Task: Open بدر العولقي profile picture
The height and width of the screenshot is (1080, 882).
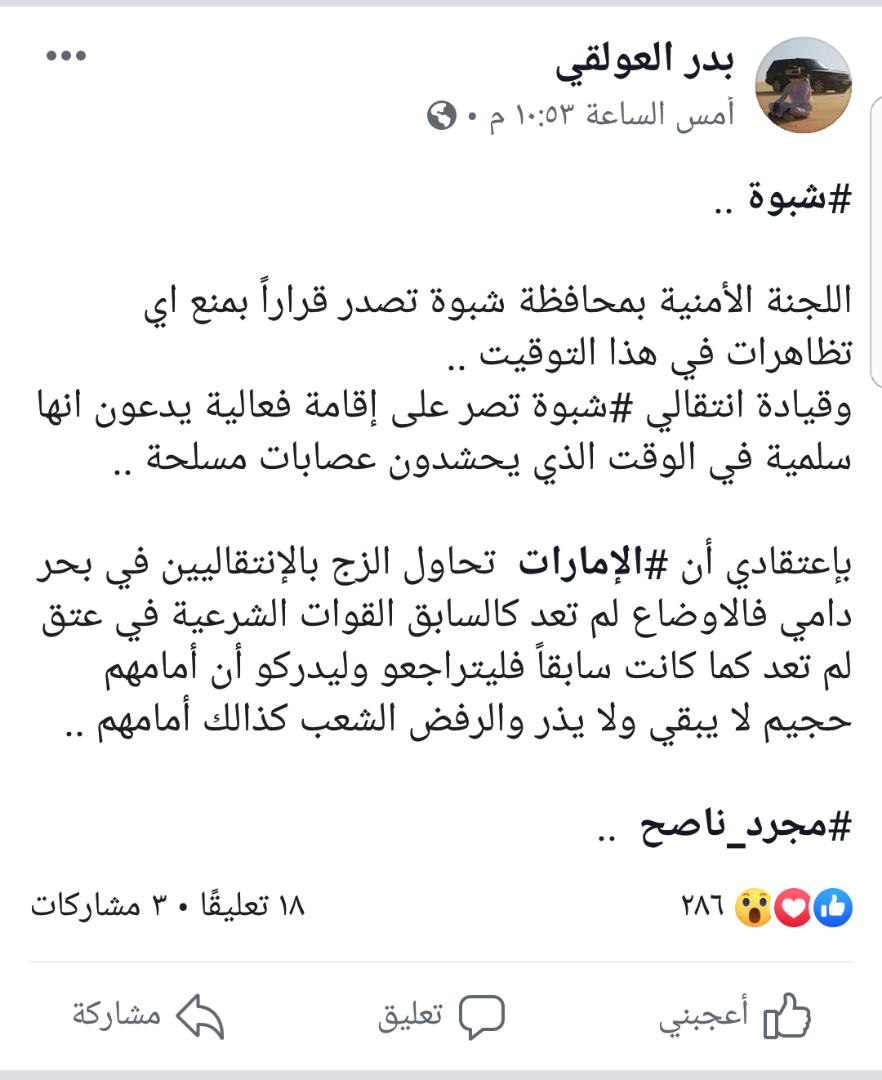Action: tap(808, 85)
